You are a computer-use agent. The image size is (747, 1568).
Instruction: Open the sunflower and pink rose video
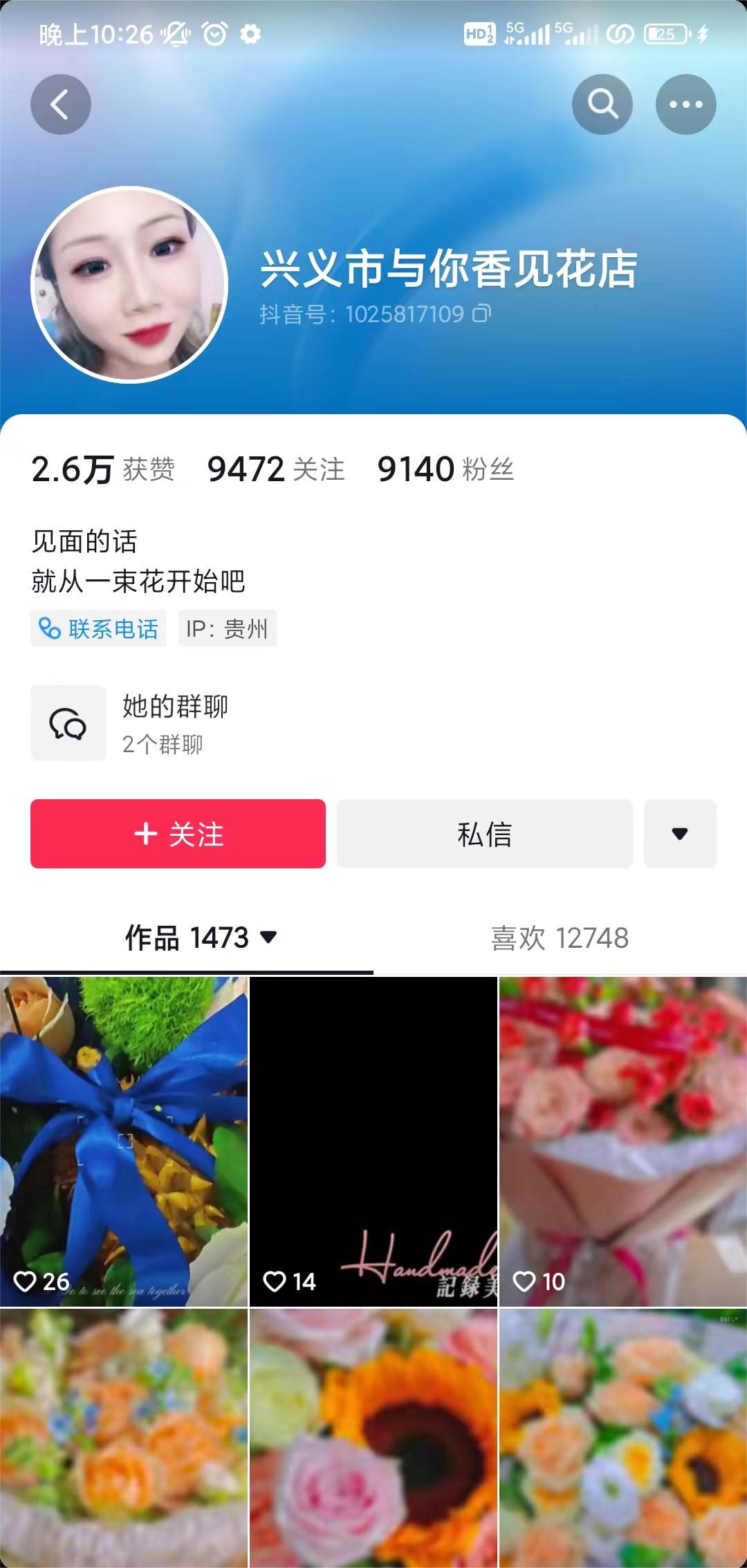(x=373, y=1438)
